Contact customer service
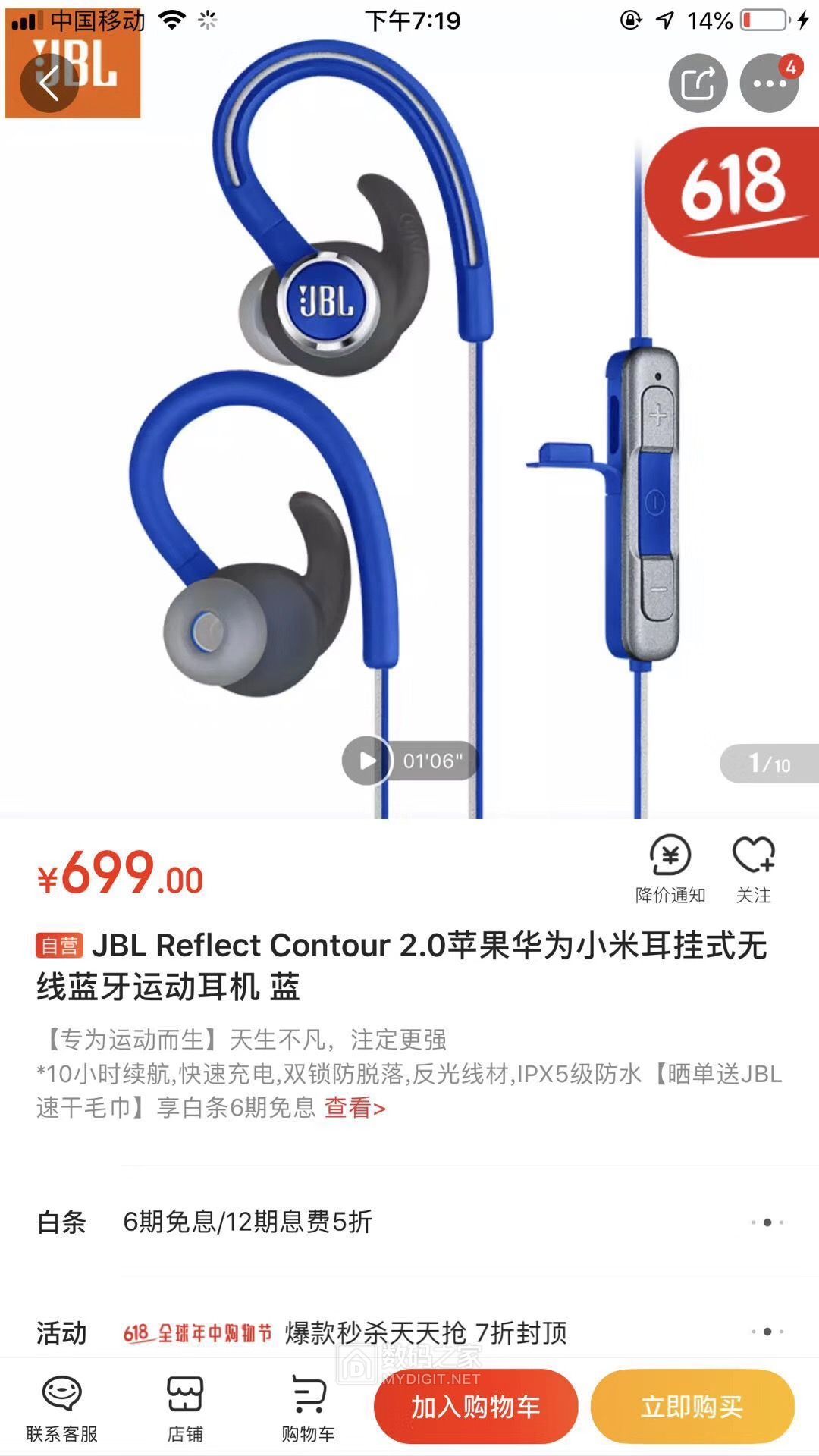The height and width of the screenshot is (1456, 819). pyautogui.click(x=62, y=1408)
